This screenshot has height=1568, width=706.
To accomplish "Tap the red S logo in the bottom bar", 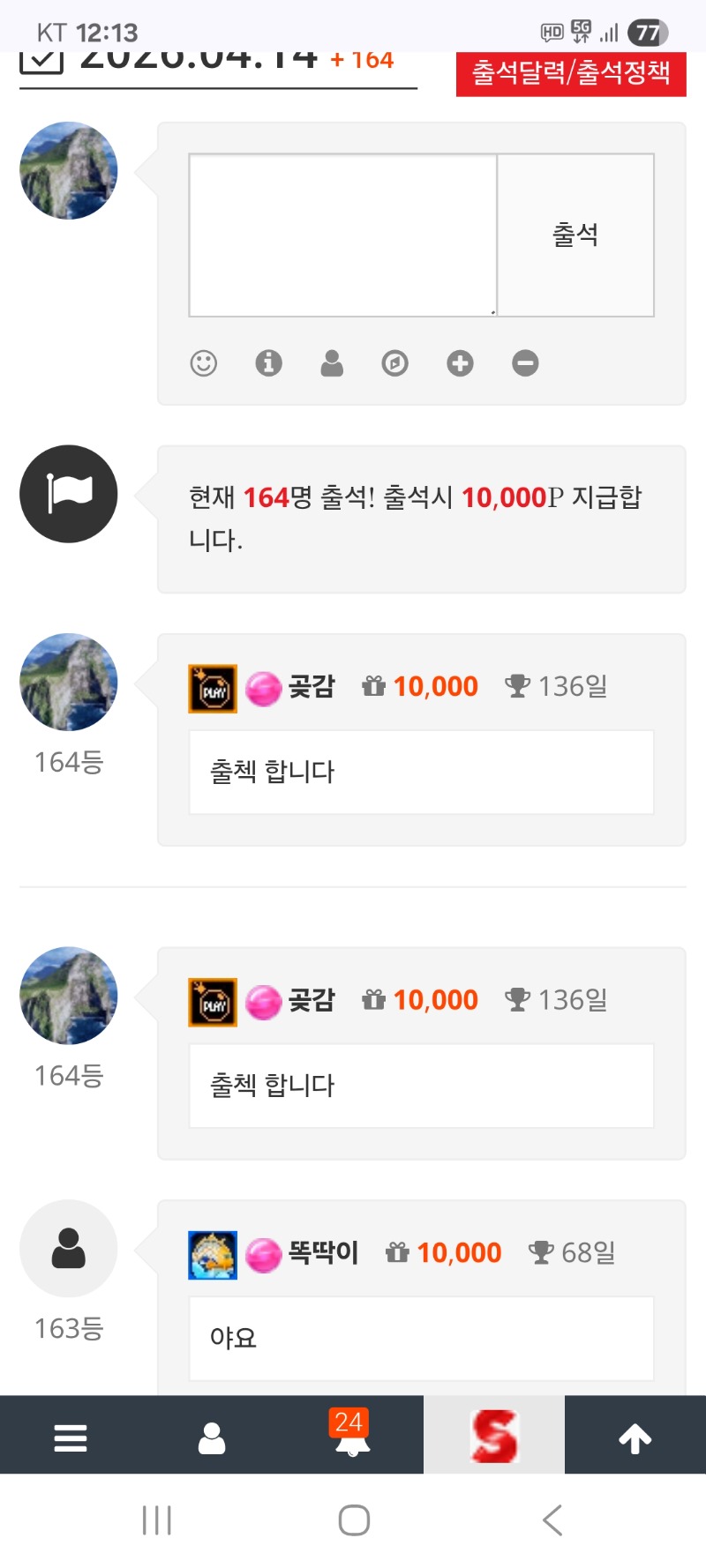I will click(494, 1436).
